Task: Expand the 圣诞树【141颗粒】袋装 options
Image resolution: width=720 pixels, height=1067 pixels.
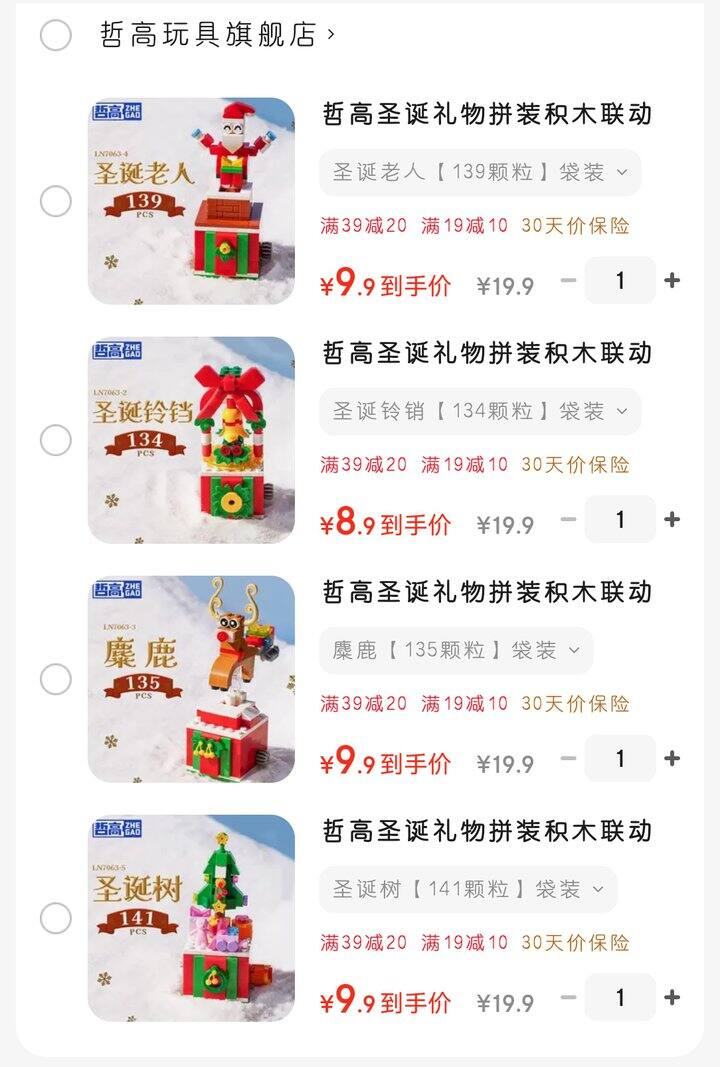Action: click(x=468, y=890)
